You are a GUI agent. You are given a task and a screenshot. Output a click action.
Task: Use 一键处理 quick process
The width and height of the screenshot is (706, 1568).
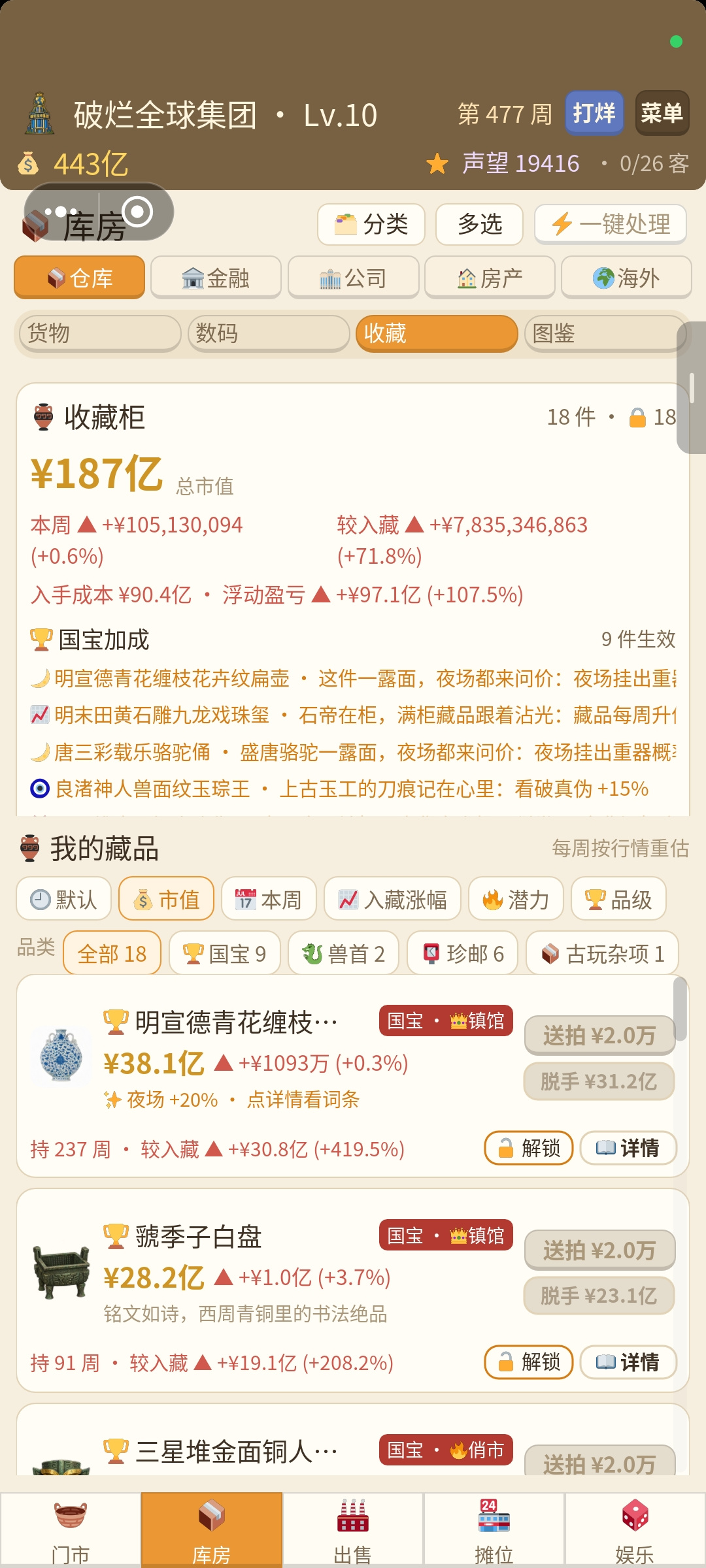[x=611, y=224]
